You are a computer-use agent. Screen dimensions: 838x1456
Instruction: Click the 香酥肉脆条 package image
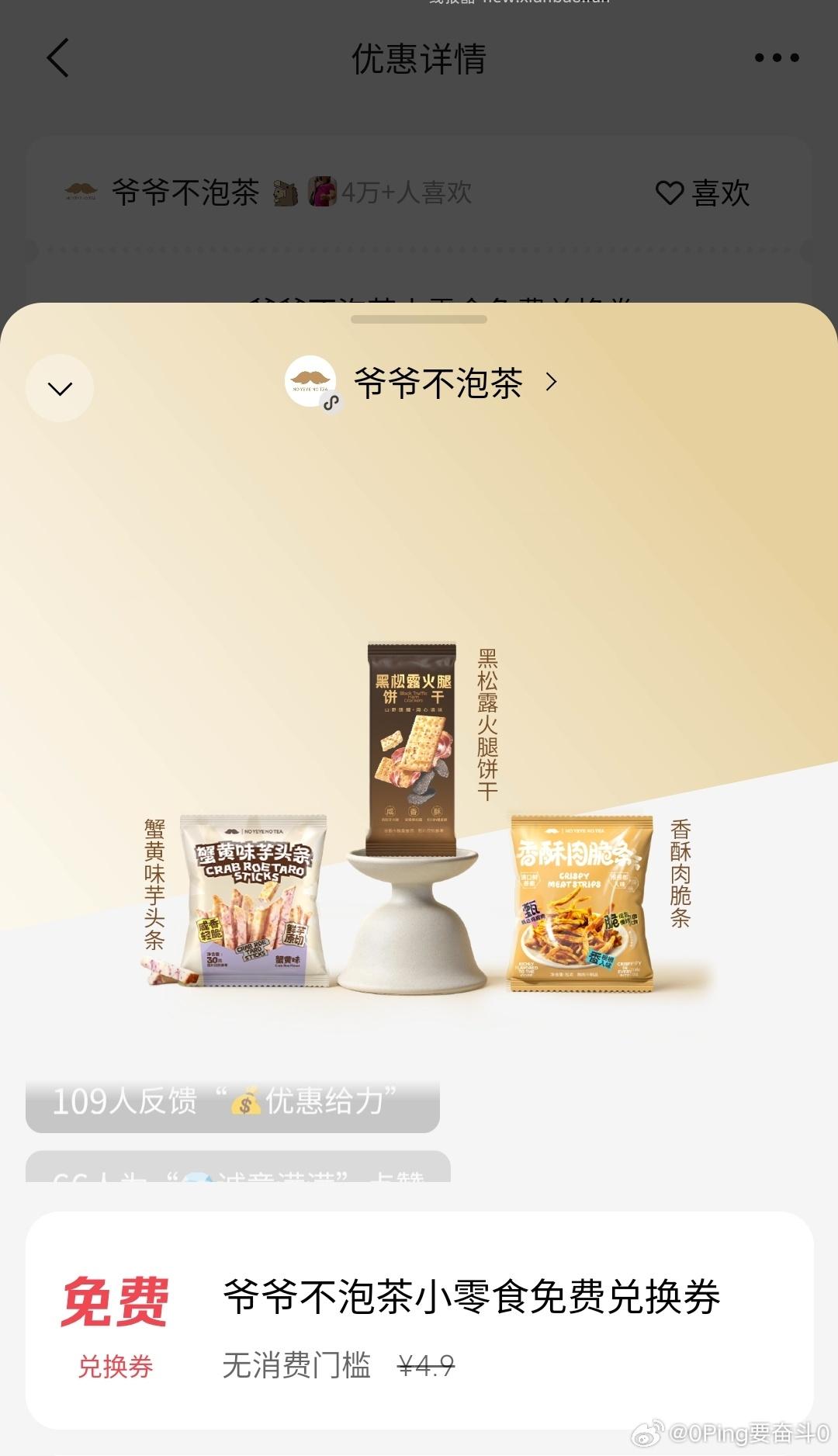(580, 900)
